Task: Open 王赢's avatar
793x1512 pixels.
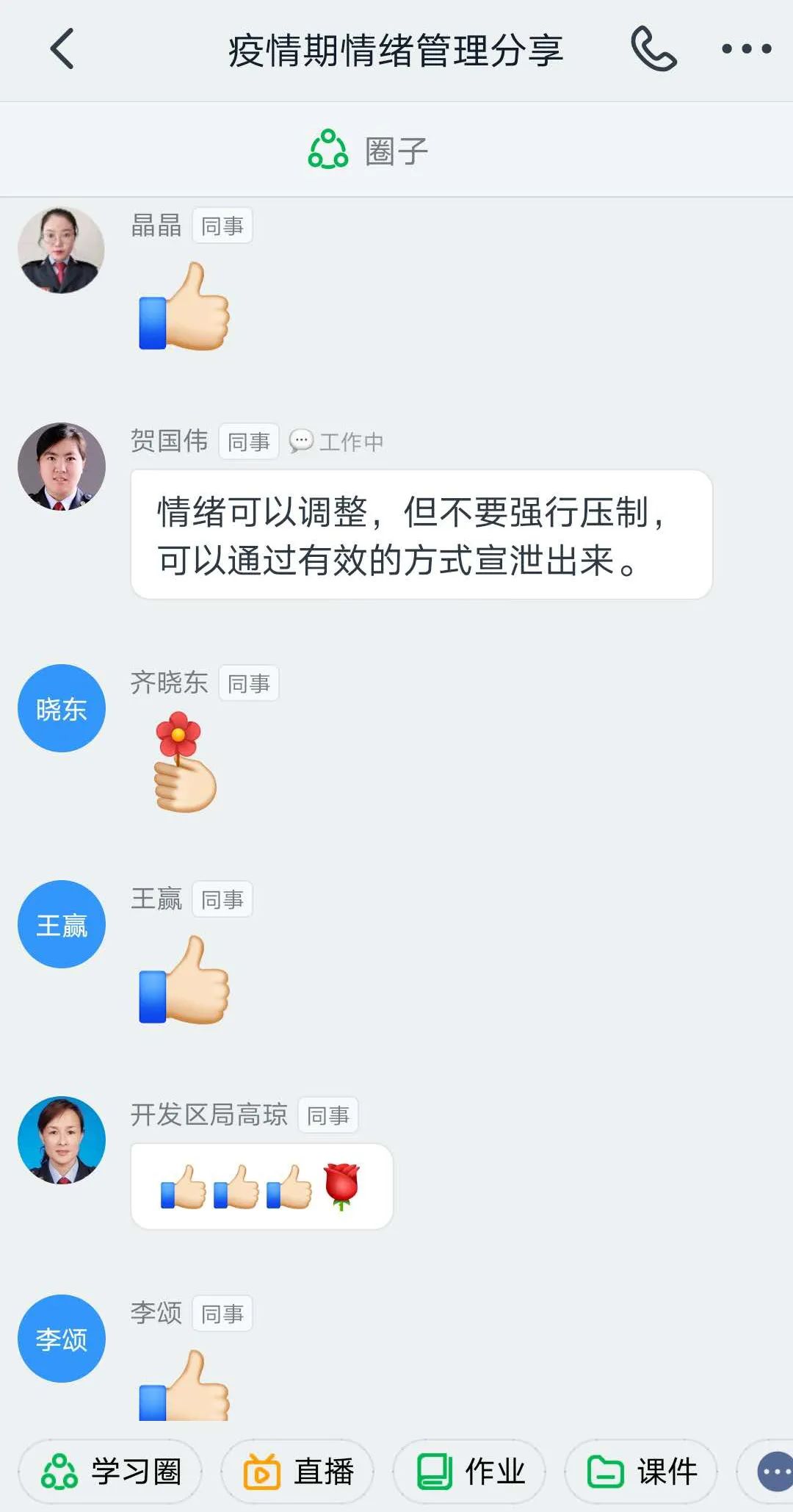Action: 61,924
